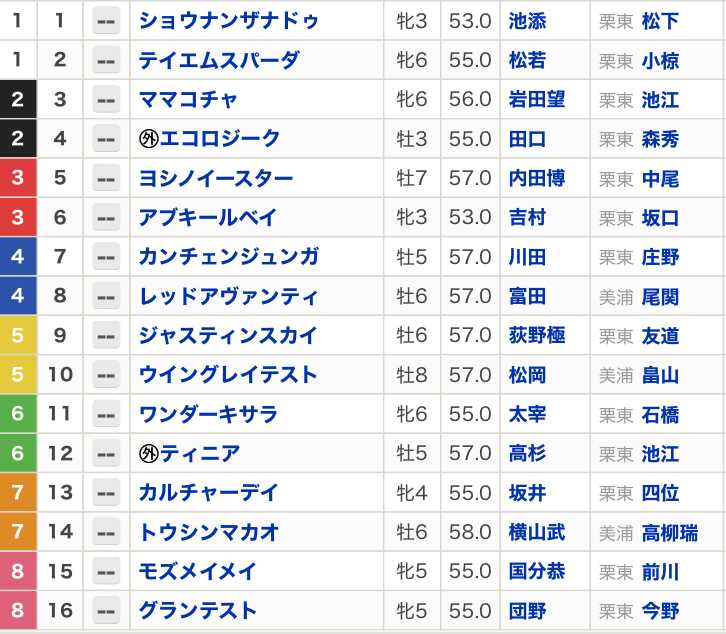View horse ママコチャ details
The height and width of the screenshot is (634, 726).
point(188,100)
